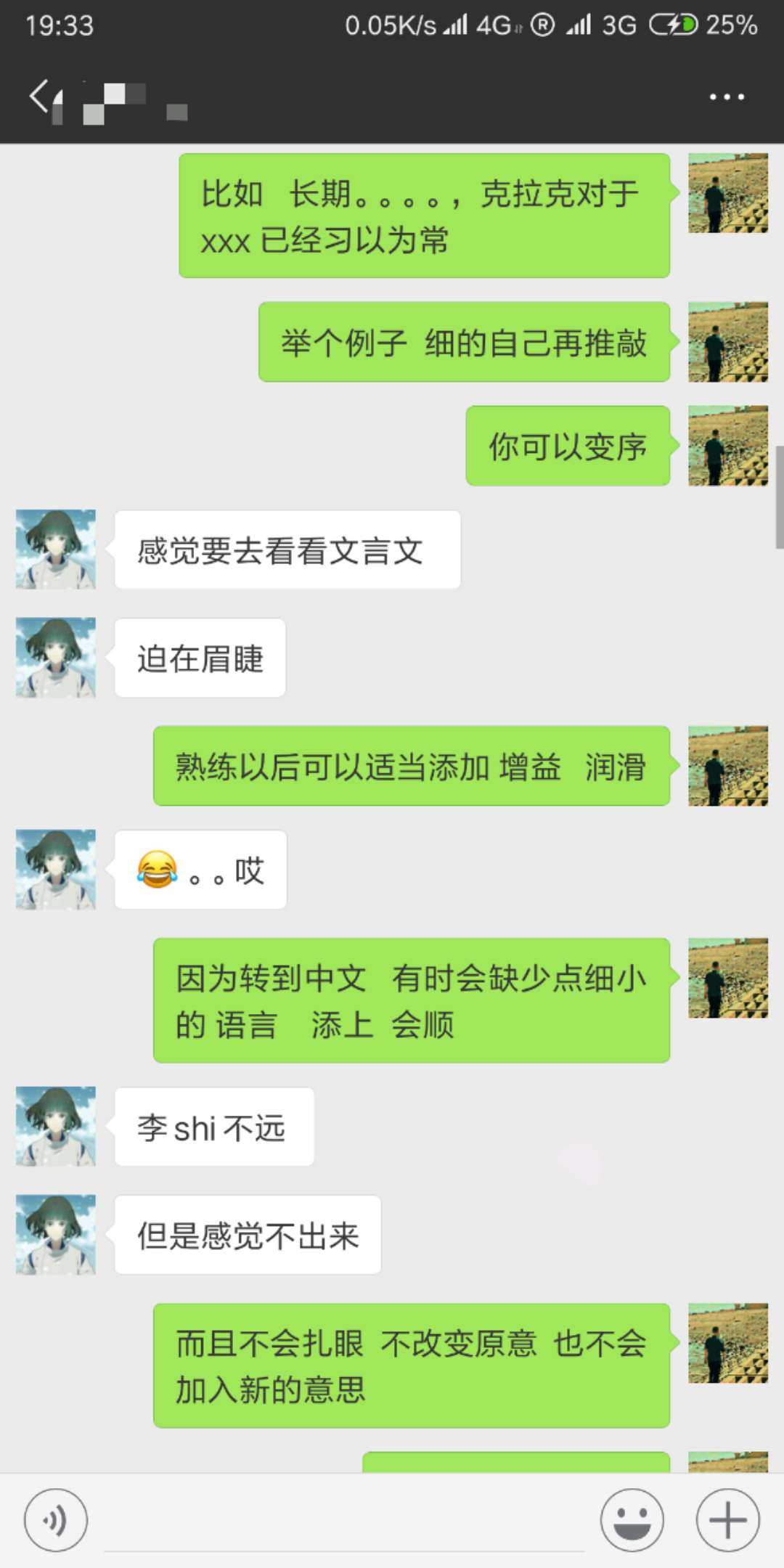Open own avatar beside "你可以变序"
Image resolution: width=784 pixels, height=1568 pixels.
(727, 446)
